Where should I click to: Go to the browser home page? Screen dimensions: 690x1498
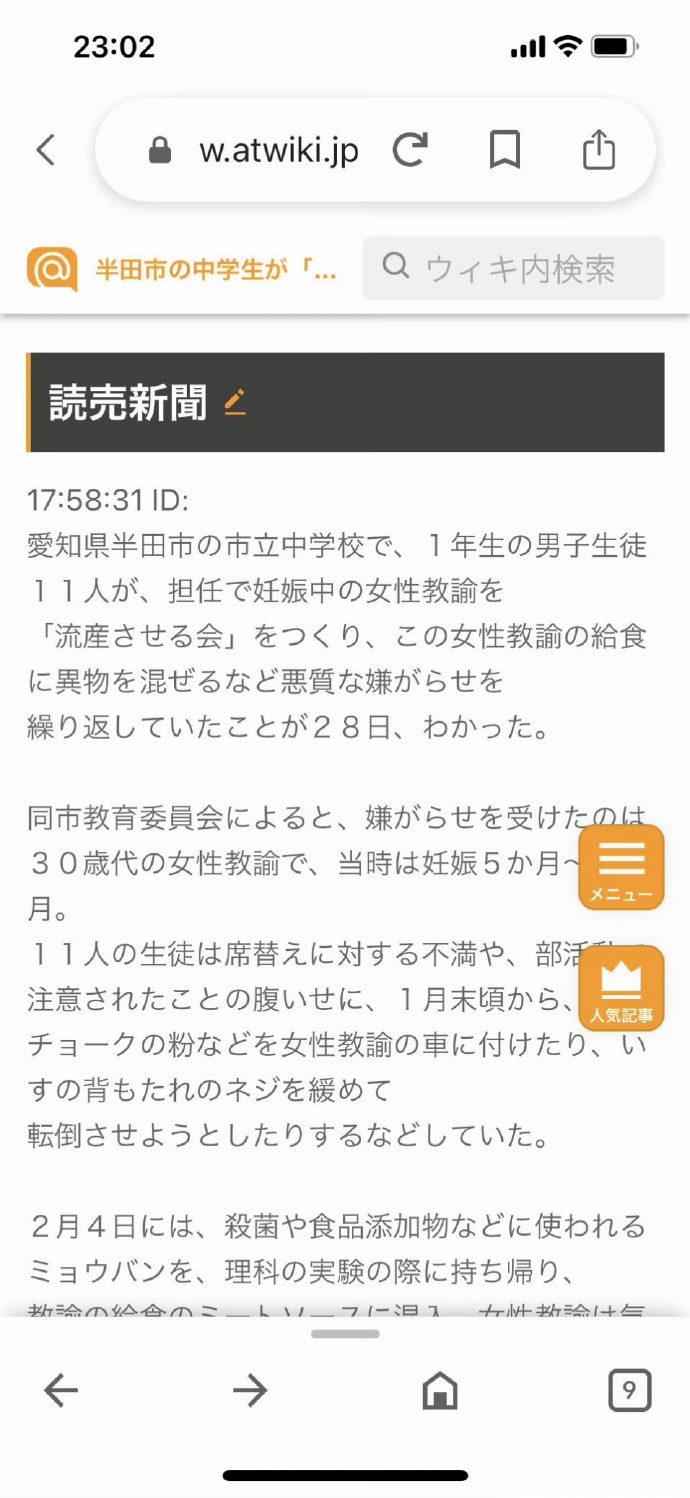pos(440,1390)
